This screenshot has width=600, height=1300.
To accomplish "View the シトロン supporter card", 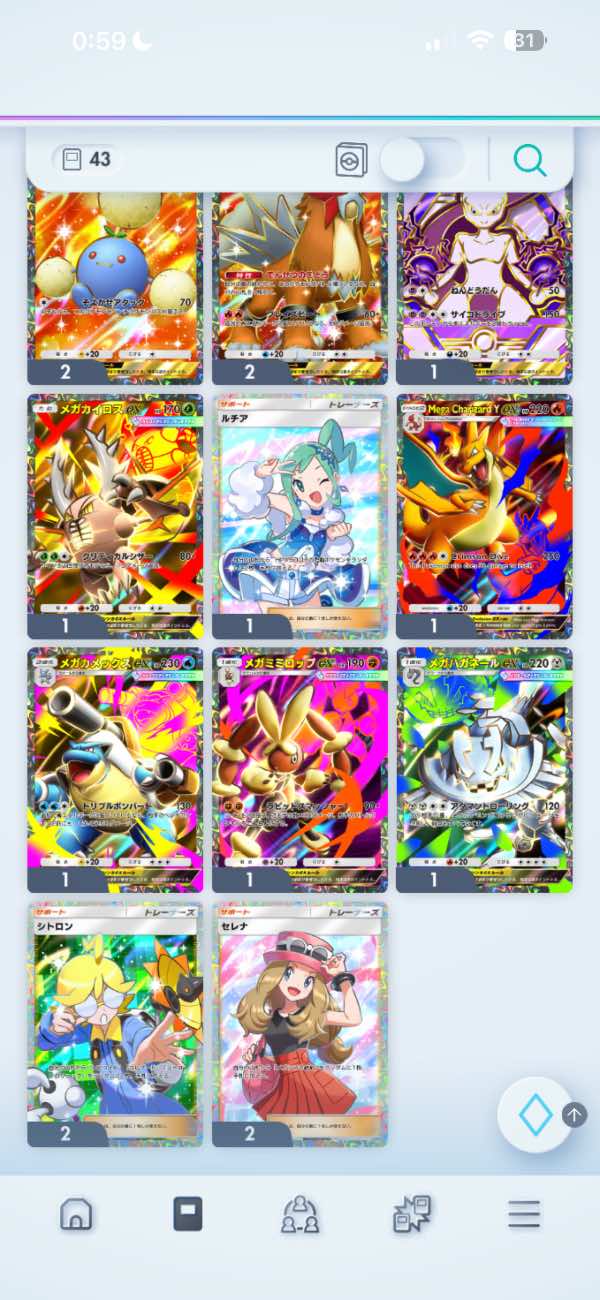I will (x=115, y=1024).
